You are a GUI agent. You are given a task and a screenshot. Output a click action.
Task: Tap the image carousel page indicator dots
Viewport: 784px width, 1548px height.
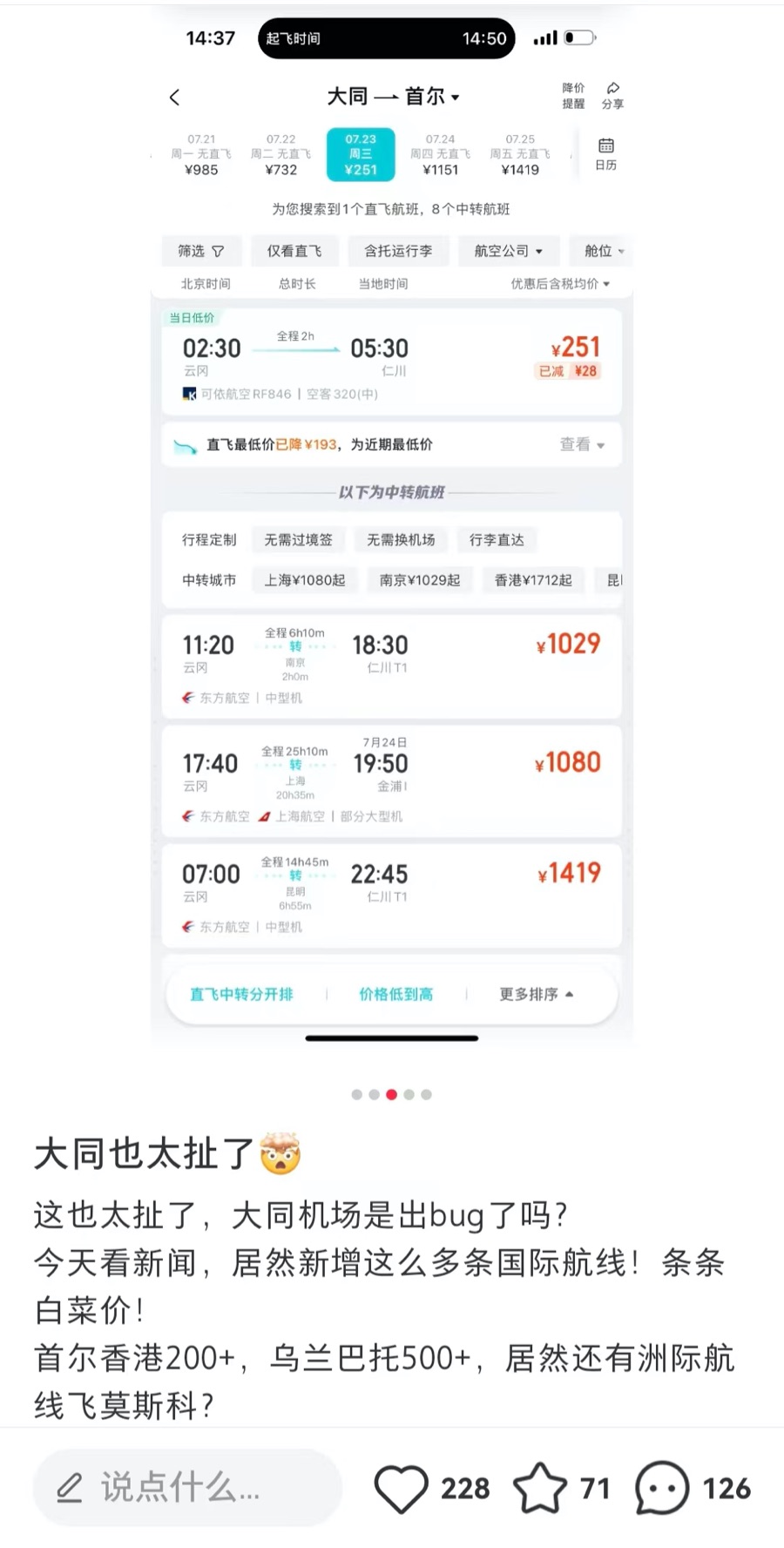click(x=391, y=1094)
